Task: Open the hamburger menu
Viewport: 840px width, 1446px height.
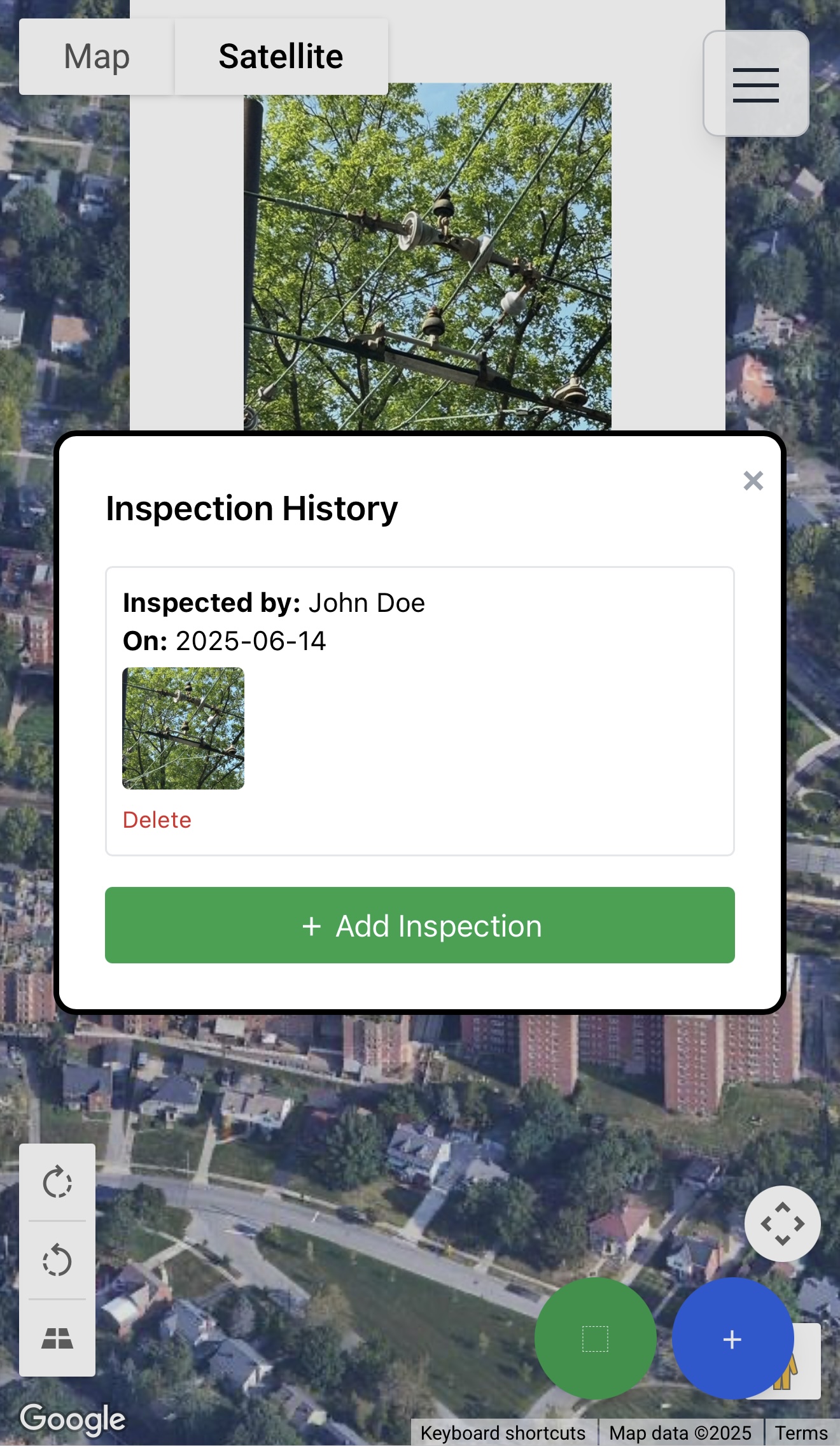Action: (755, 84)
